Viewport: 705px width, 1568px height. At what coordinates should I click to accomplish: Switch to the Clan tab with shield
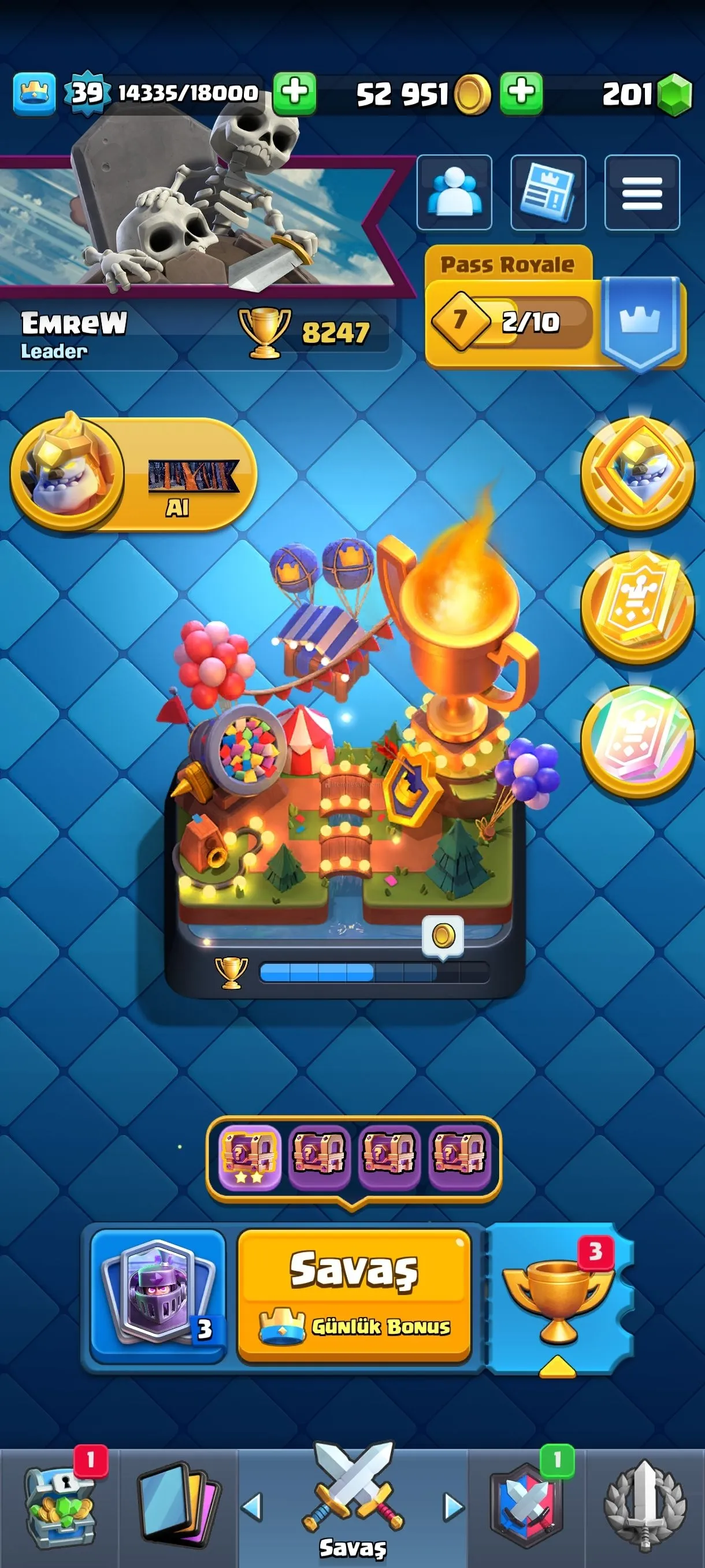525,1505
